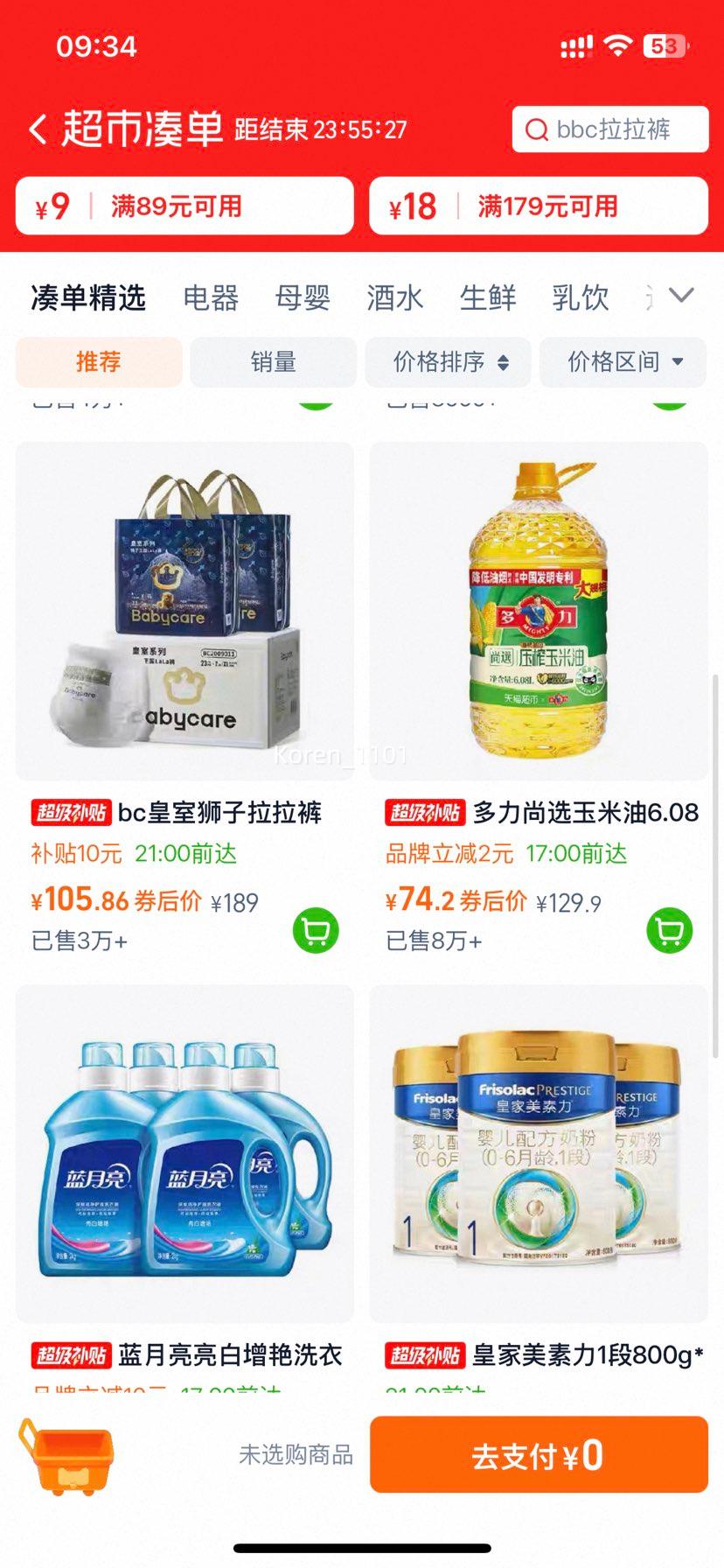Open the search box with bbc拉拉裤
The width and height of the screenshot is (724, 1568).
(621, 129)
